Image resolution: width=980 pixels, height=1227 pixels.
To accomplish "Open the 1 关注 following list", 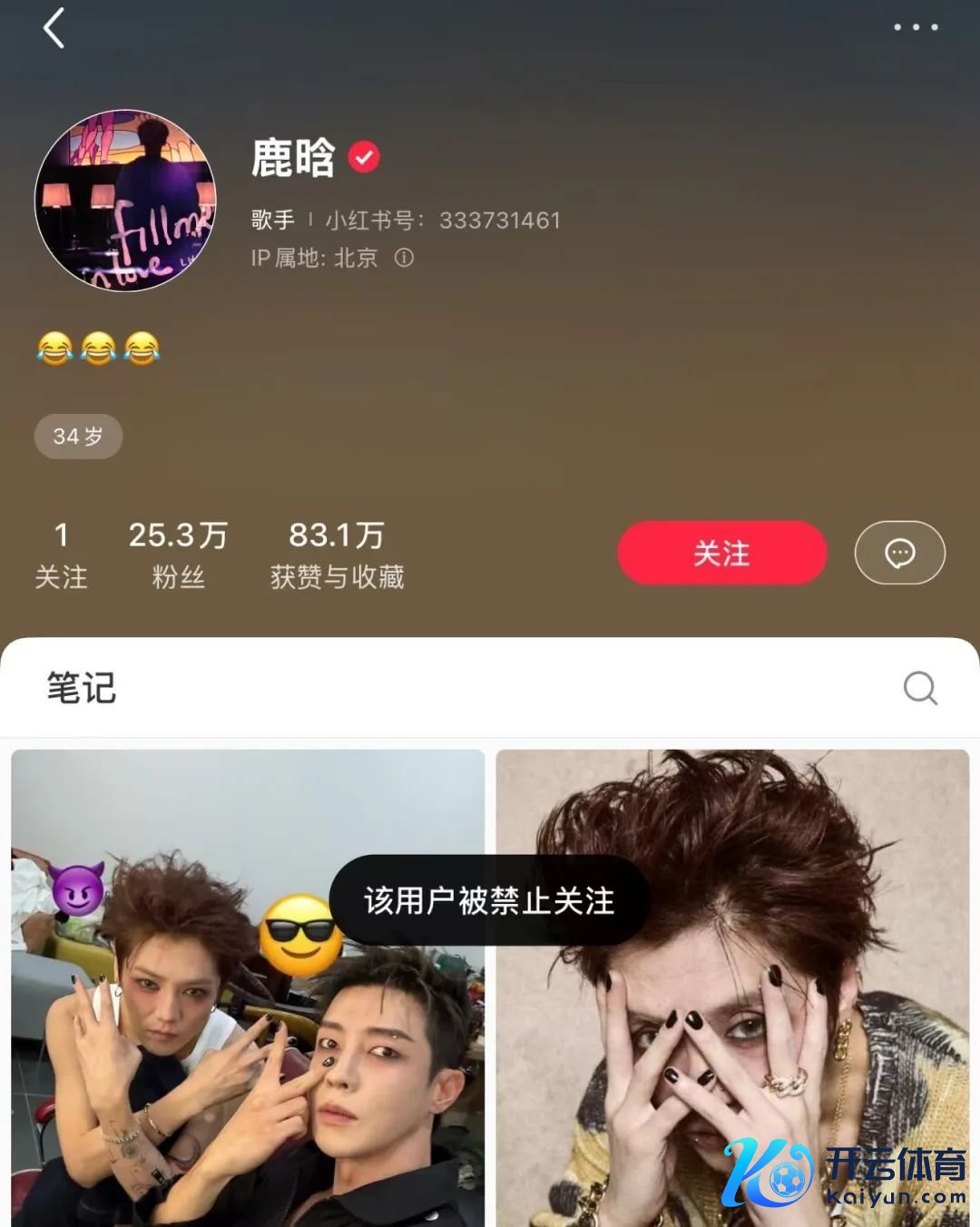I will coord(61,555).
